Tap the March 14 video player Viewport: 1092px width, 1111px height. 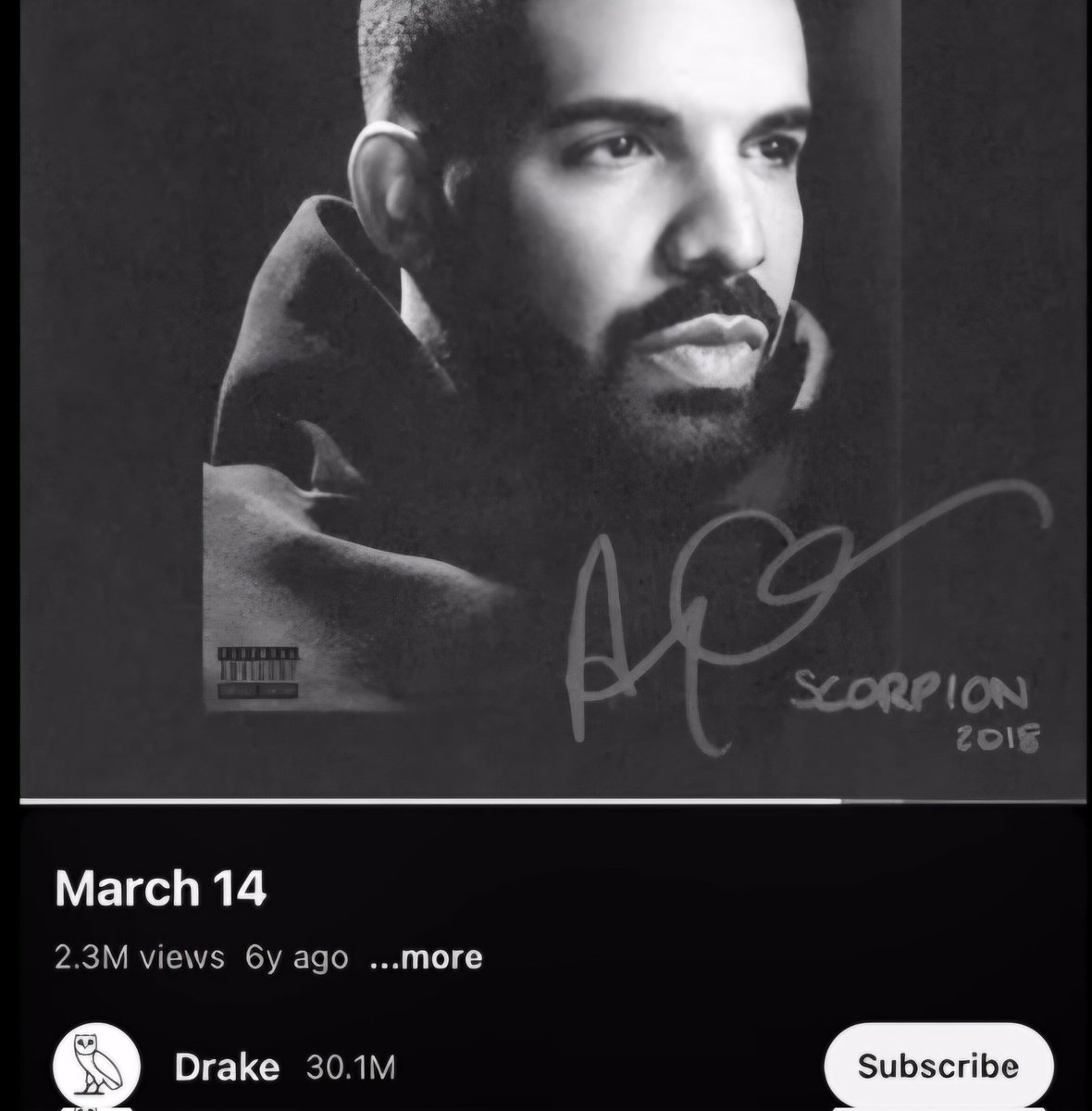click(546, 398)
